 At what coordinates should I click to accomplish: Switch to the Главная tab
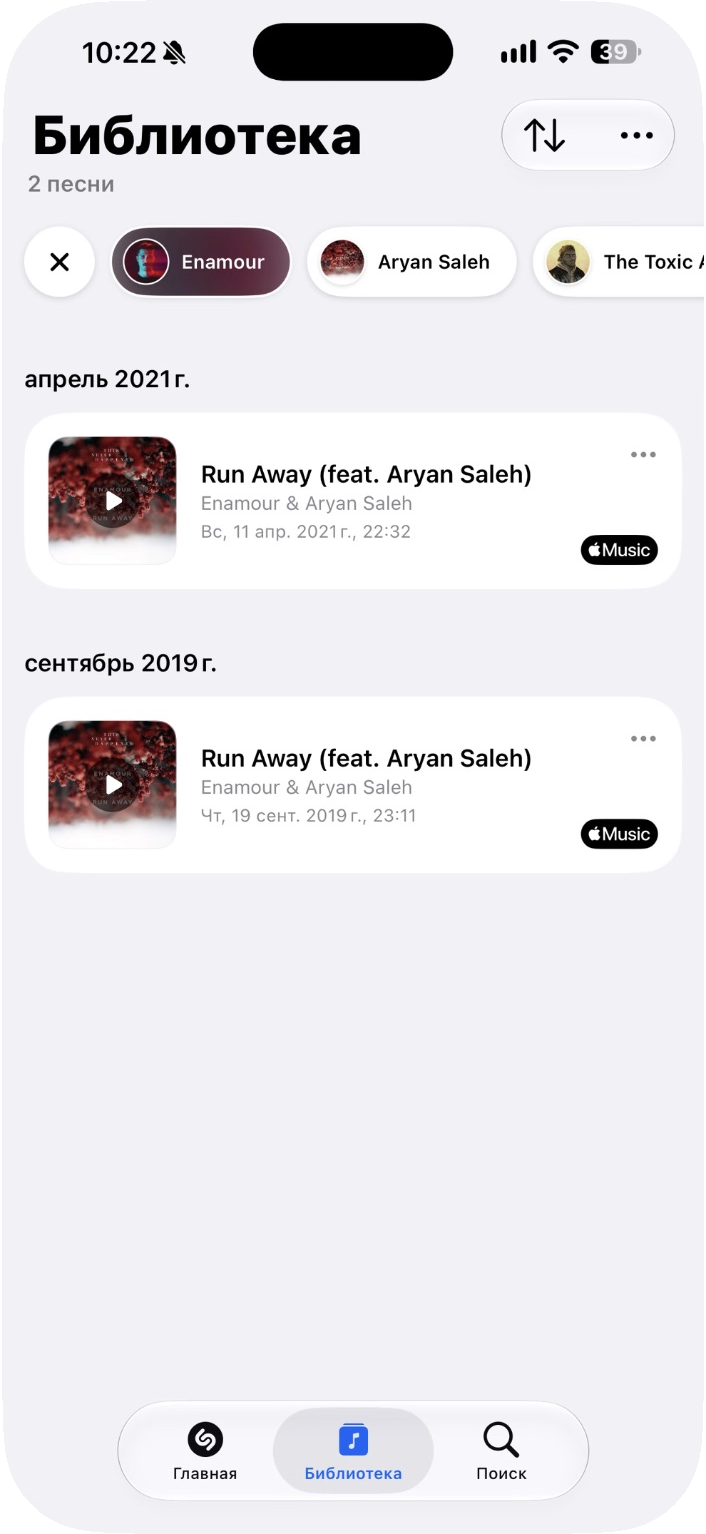click(205, 1451)
